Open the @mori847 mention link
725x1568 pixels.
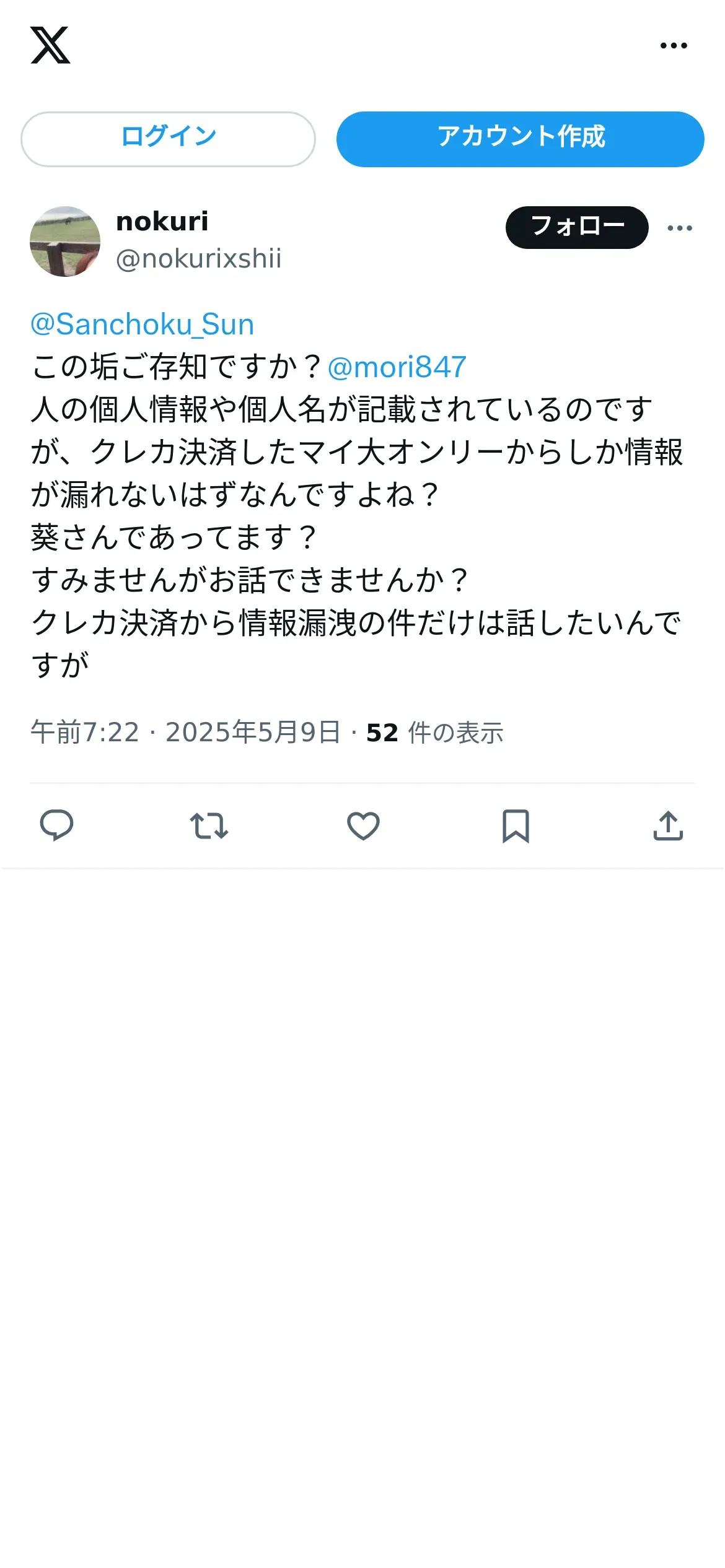tap(397, 367)
